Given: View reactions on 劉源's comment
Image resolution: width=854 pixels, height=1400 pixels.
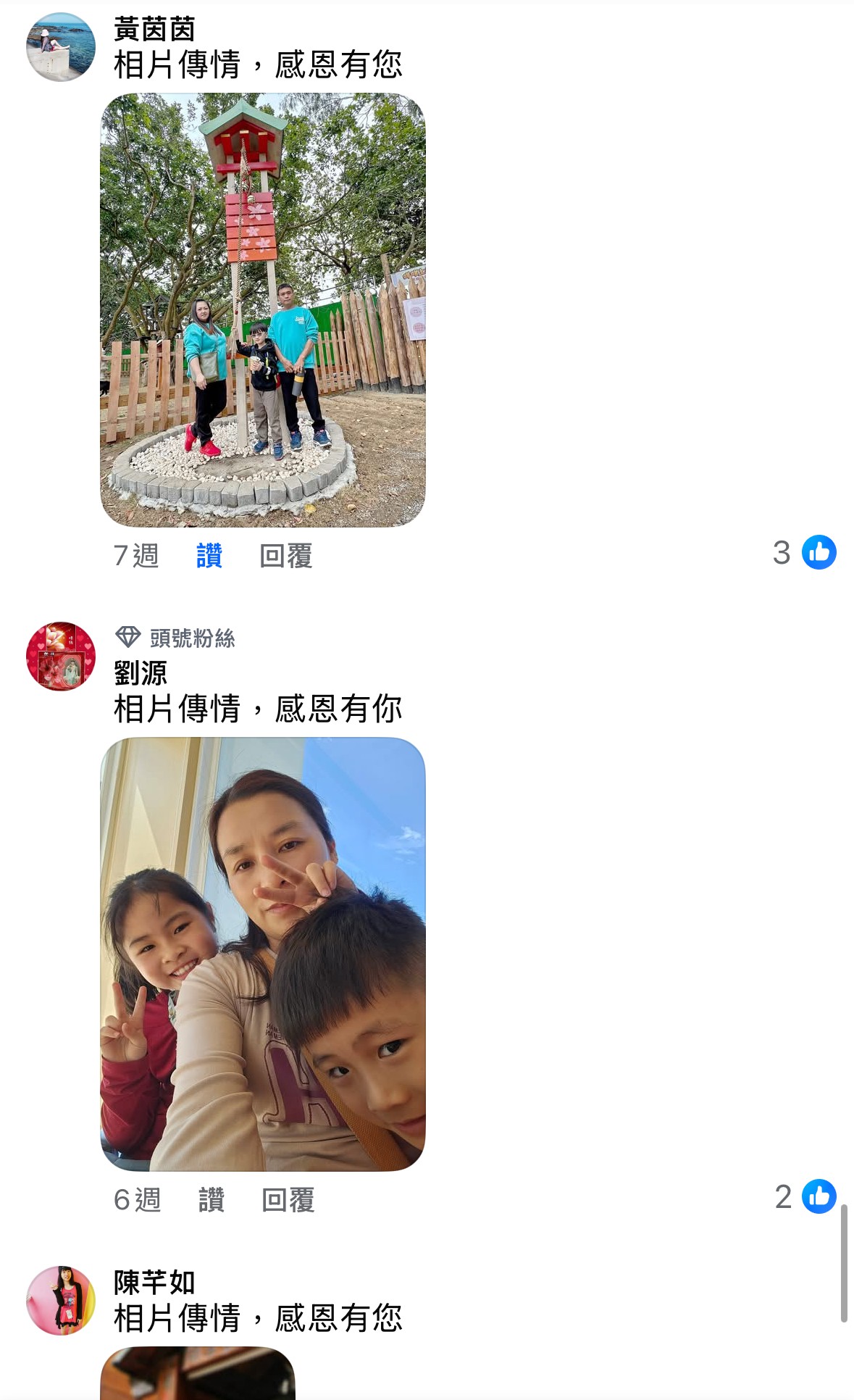Looking at the screenshot, I should click(805, 1197).
